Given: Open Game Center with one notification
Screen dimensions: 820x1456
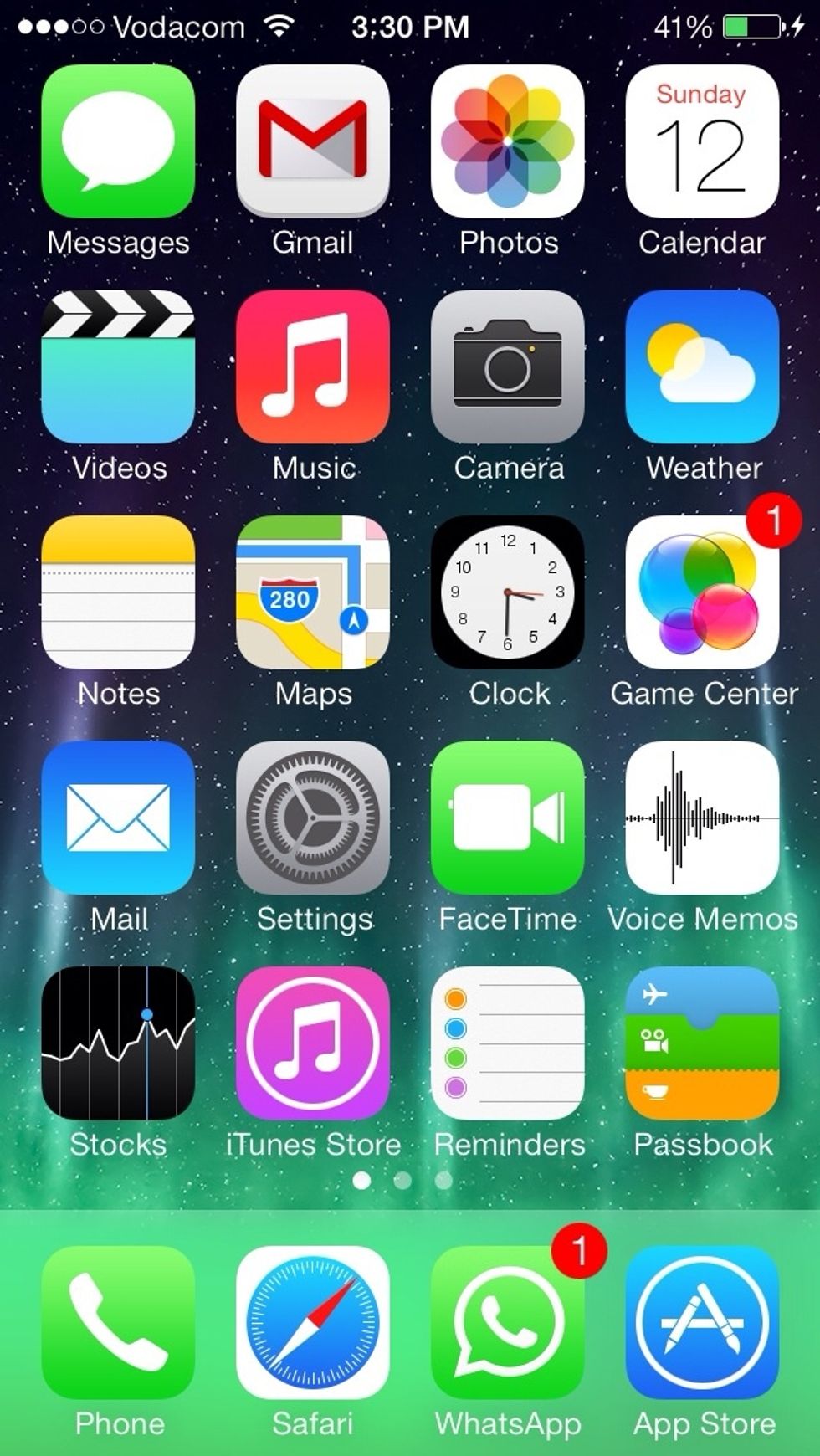Looking at the screenshot, I should click(702, 592).
